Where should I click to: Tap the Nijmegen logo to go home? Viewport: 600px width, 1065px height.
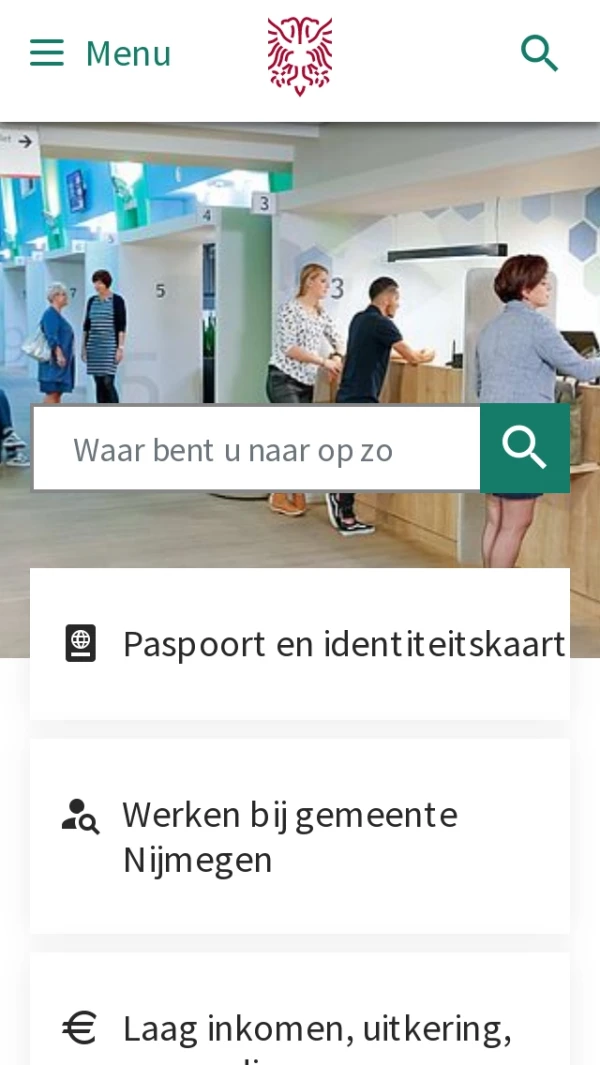click(x=299, y=55)
